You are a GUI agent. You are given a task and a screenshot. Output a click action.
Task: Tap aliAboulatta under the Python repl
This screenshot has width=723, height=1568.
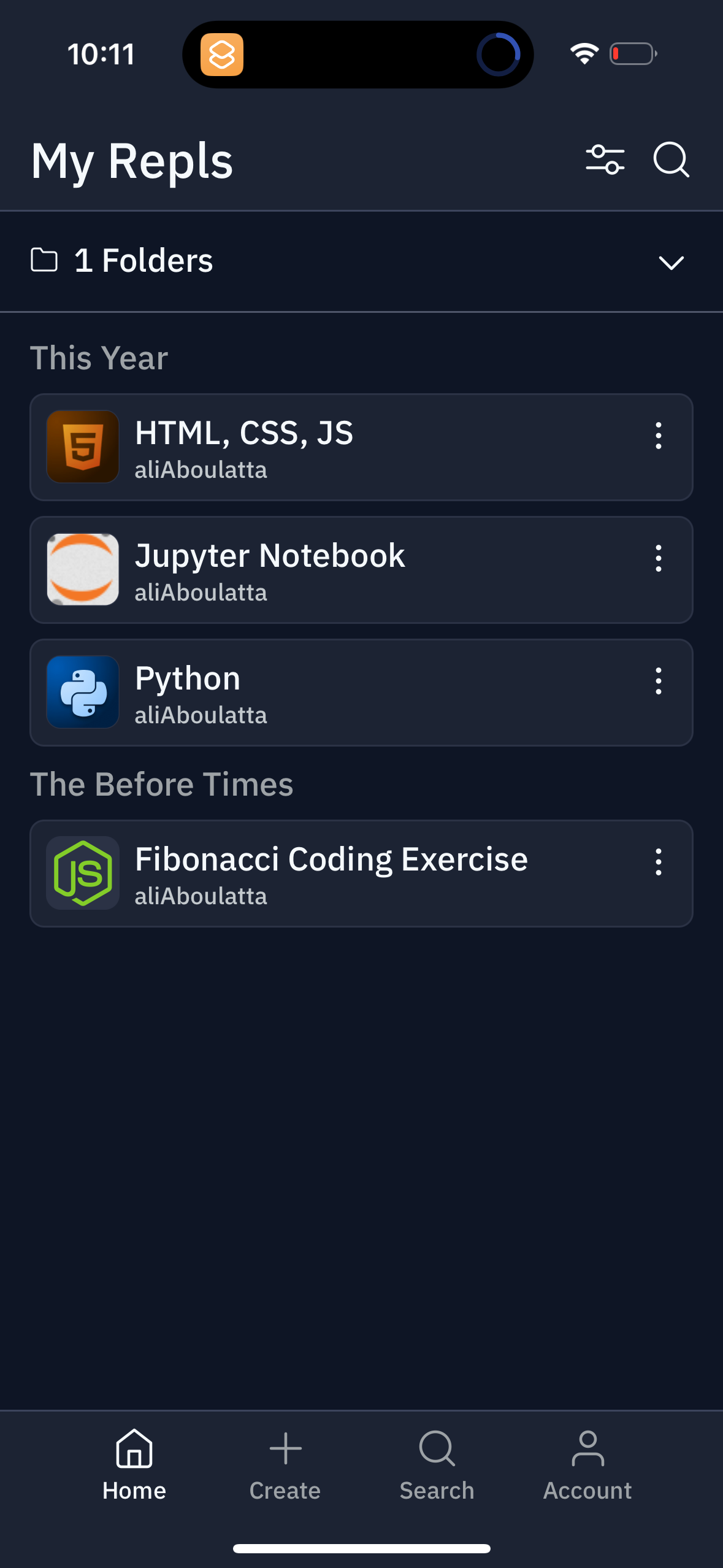(201, 715)
